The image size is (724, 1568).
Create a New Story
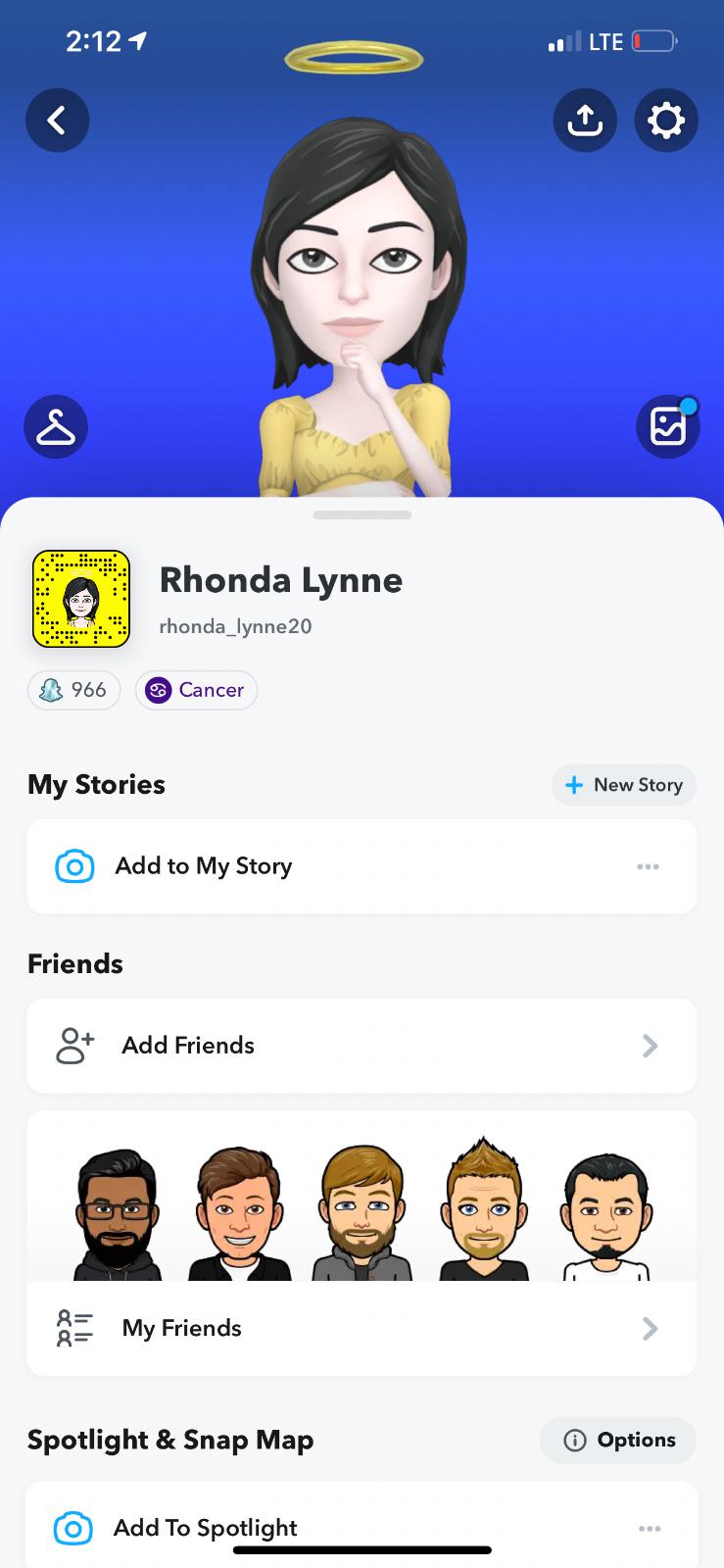[x=624, y=785]
